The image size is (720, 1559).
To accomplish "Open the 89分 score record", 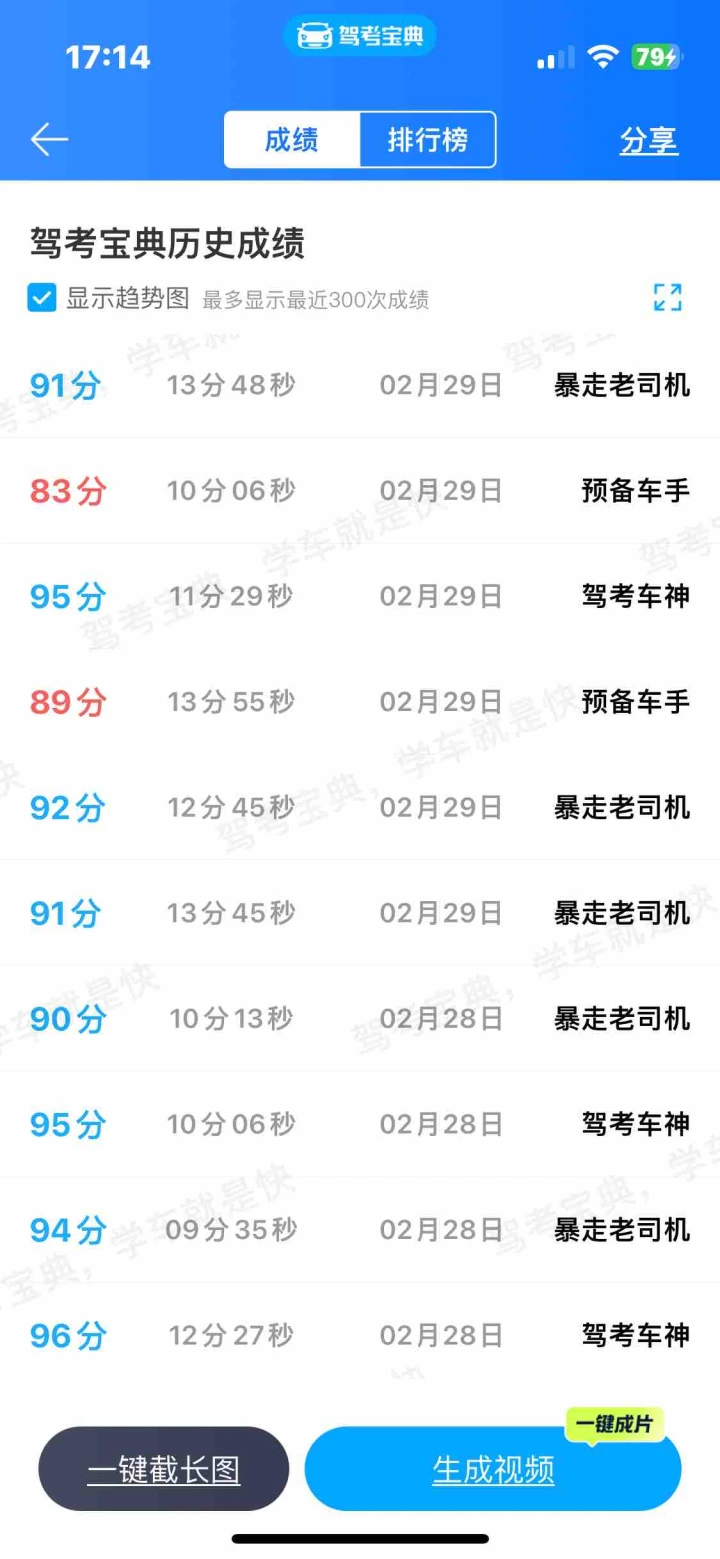I will pyautogui.click(x=360, y=702).
